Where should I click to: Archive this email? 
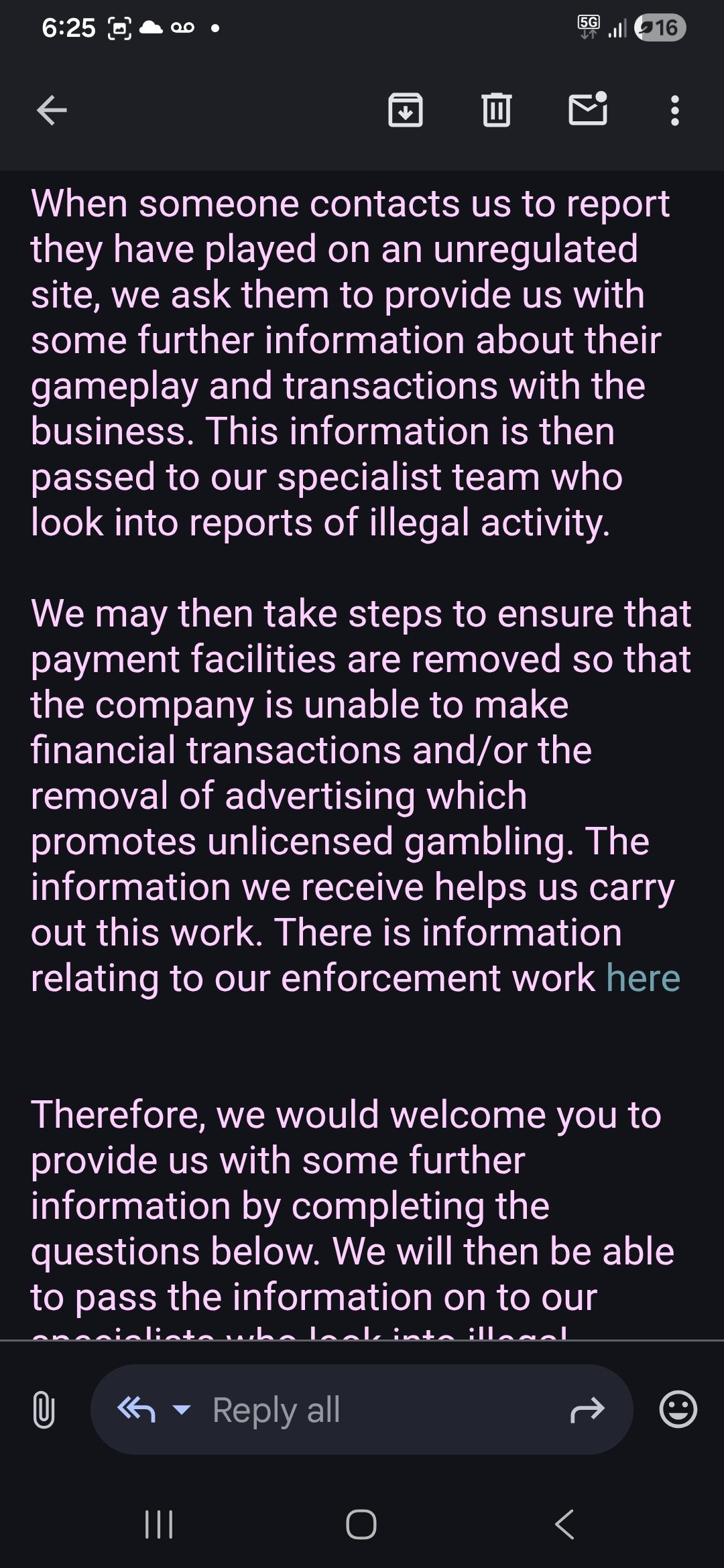tap(406, 110)
